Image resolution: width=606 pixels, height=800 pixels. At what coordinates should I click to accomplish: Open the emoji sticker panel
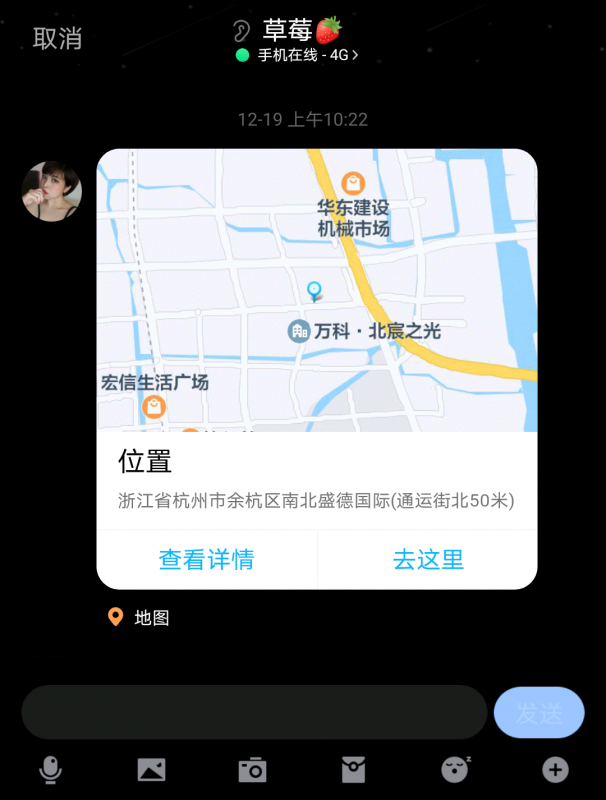click(455, 768)
